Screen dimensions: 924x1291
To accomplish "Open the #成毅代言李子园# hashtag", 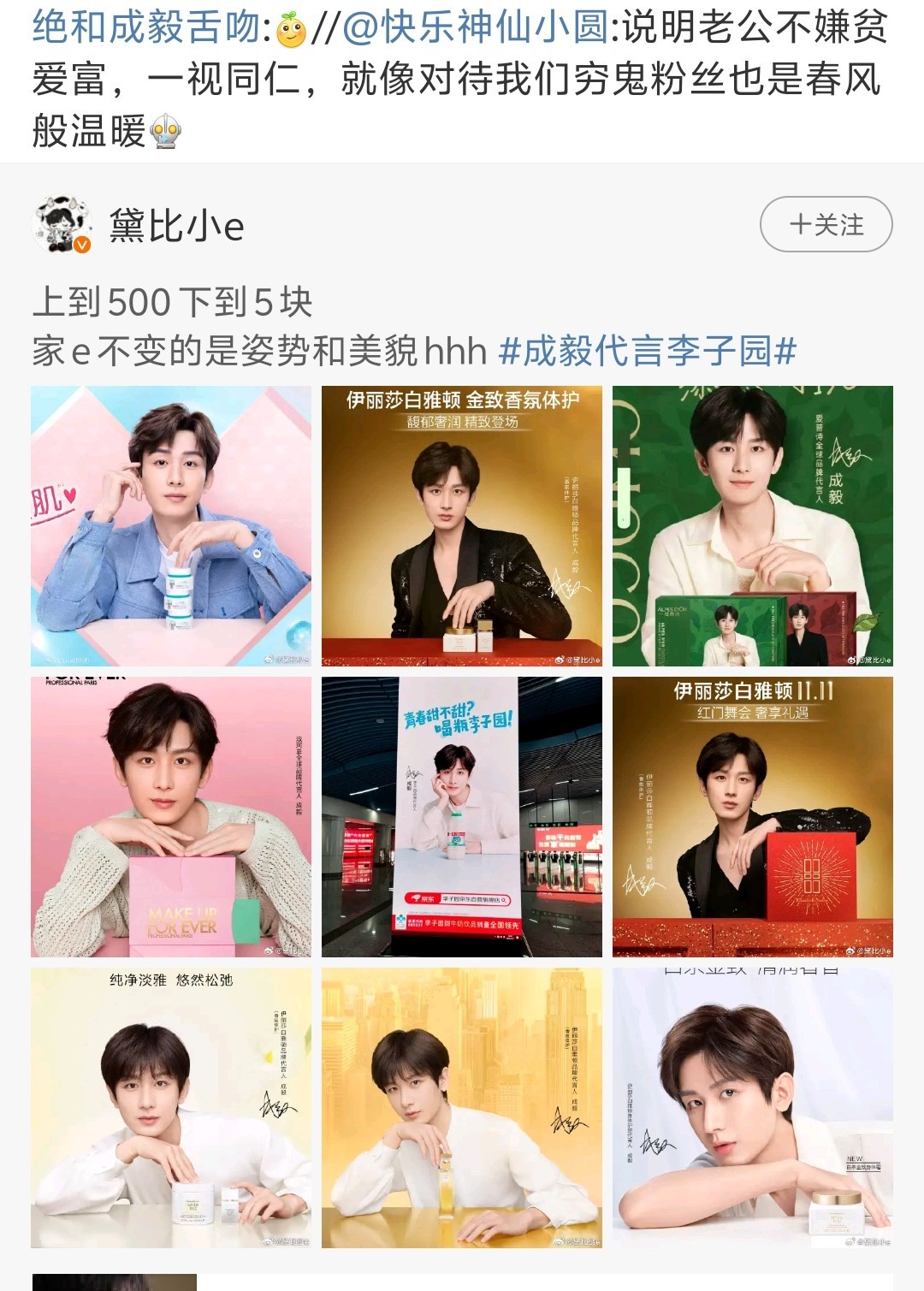I will click(x=648, y=351).
